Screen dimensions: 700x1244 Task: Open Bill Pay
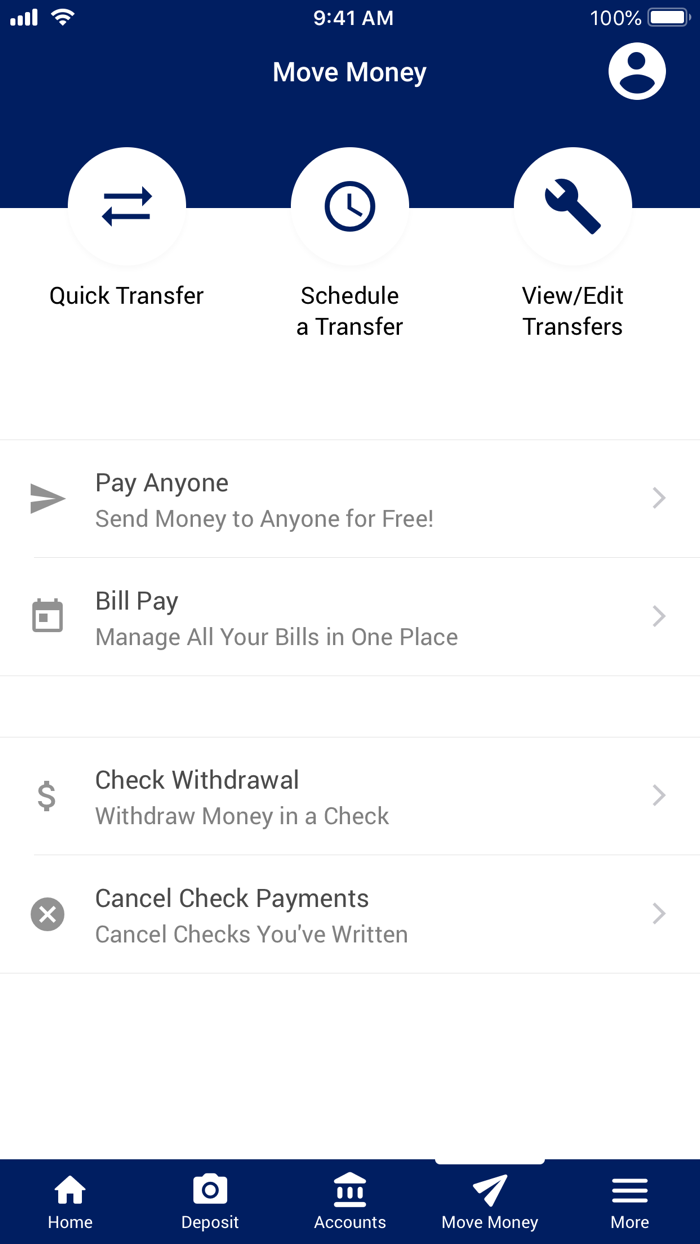click(350, 617)
